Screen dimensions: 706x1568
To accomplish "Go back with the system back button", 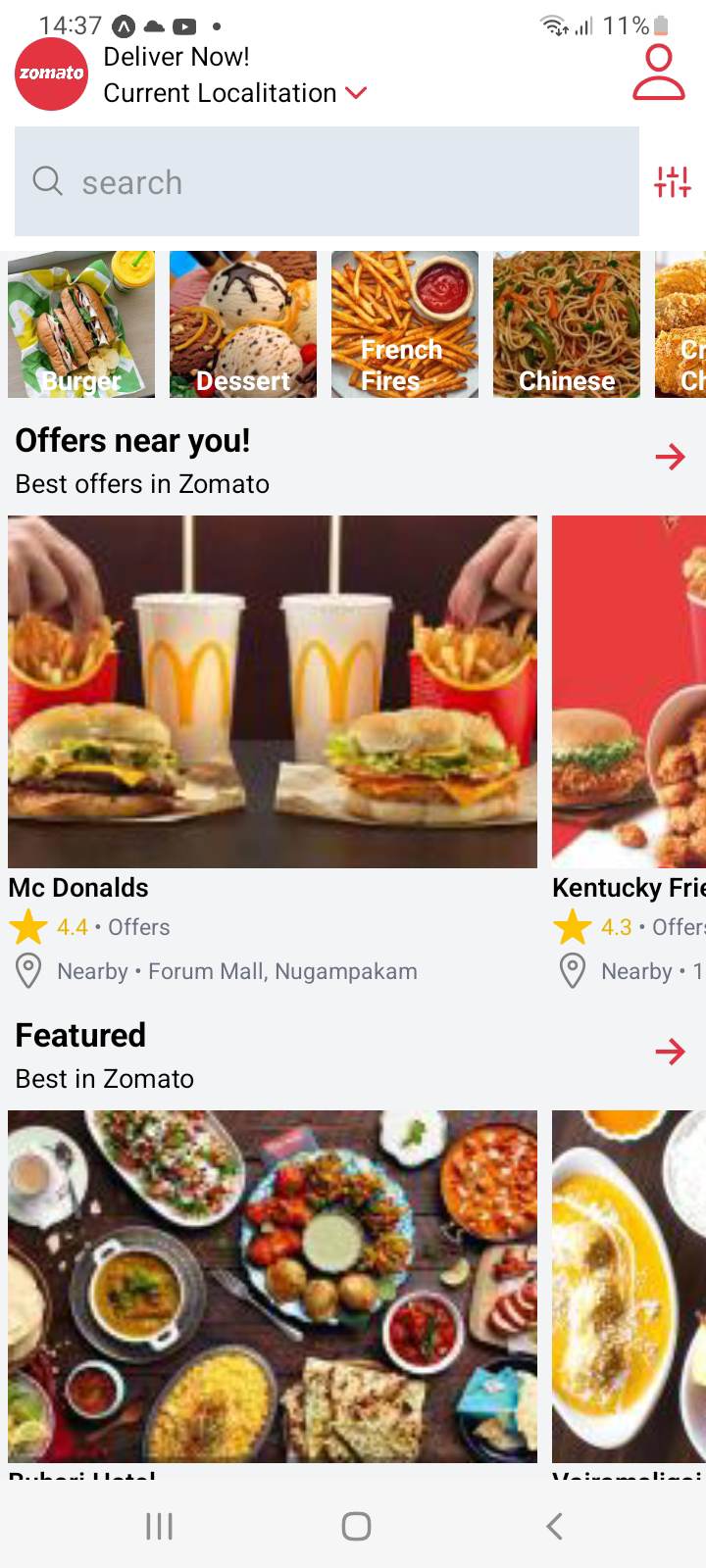I will [554, 1526].
